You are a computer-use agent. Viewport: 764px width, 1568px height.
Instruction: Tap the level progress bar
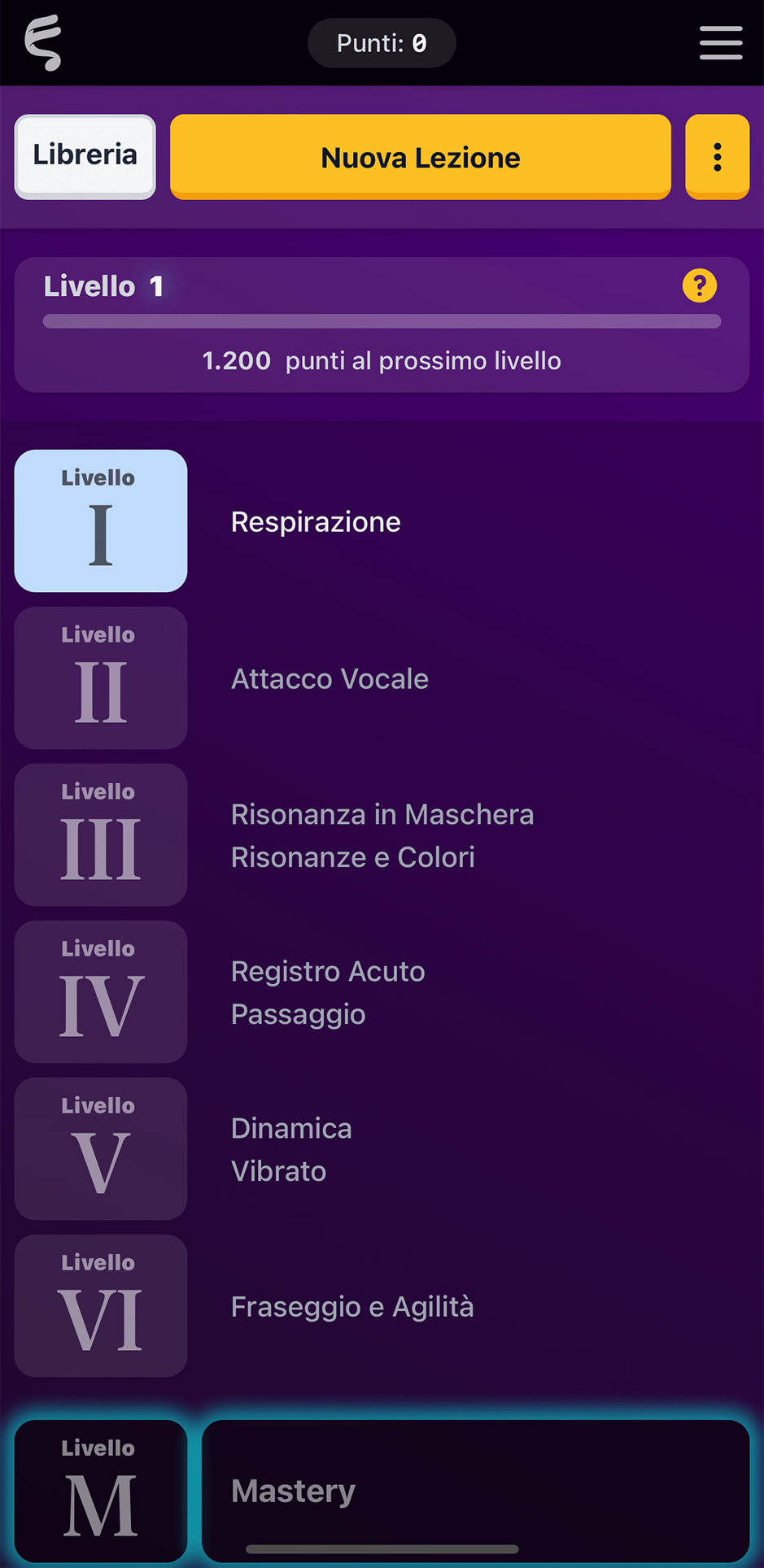tap(382, 322)
